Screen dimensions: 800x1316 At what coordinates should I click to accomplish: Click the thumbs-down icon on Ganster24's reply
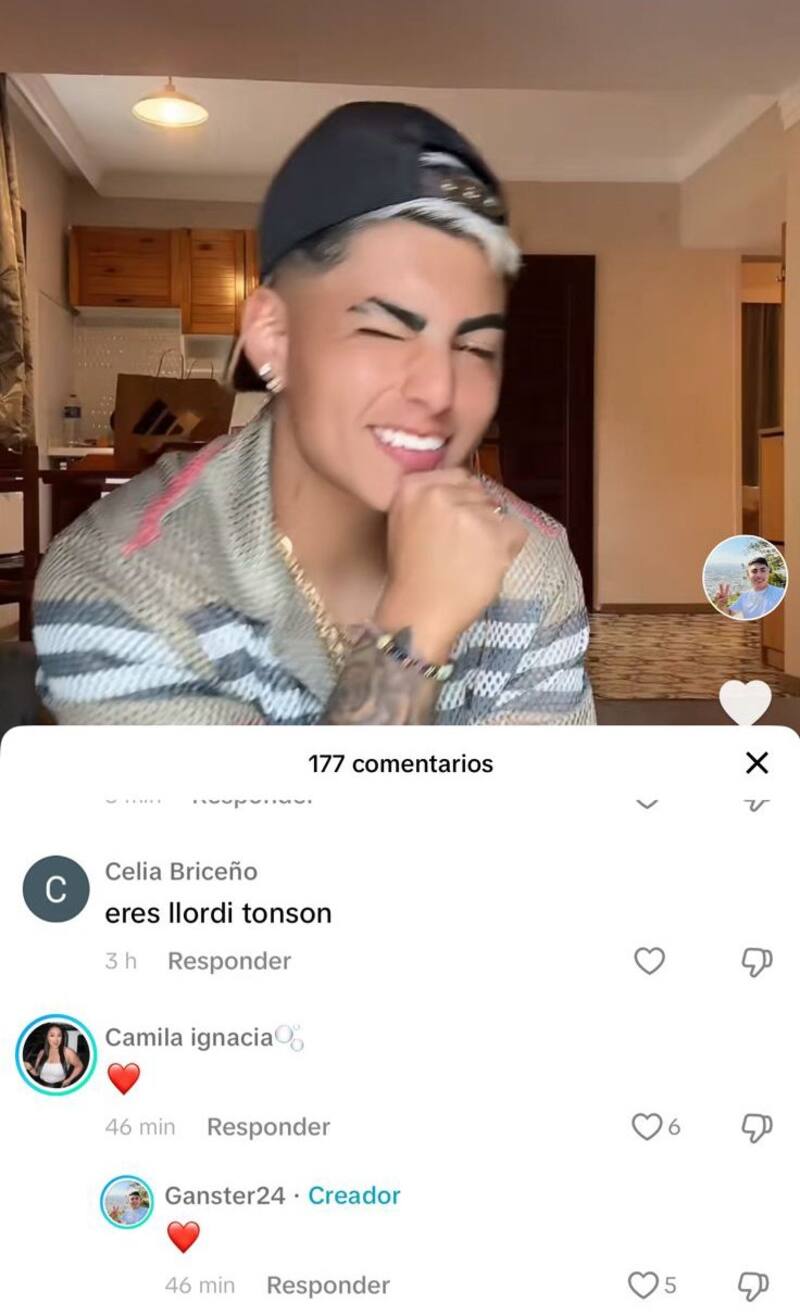(757, 1284)
